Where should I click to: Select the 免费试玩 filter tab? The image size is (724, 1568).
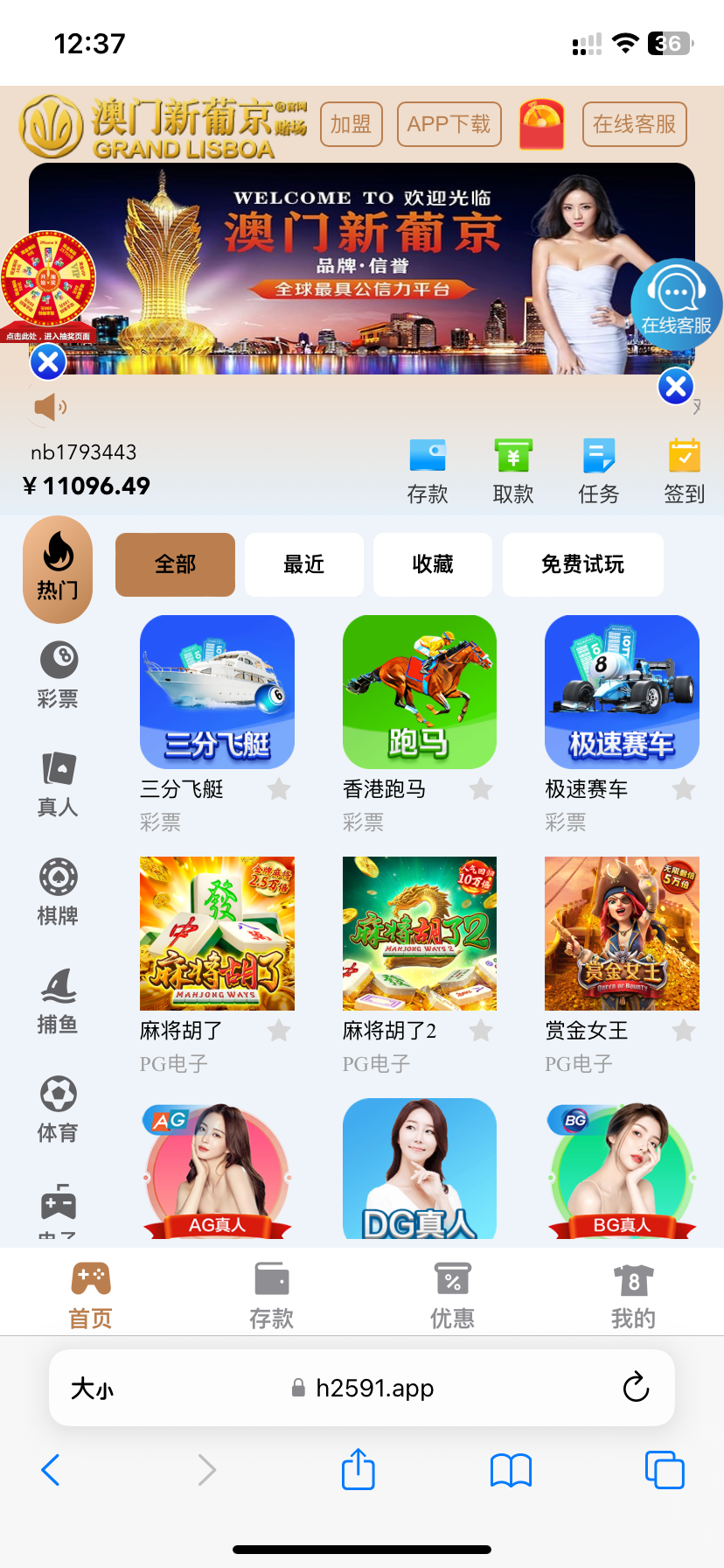(x=582, y=564)
